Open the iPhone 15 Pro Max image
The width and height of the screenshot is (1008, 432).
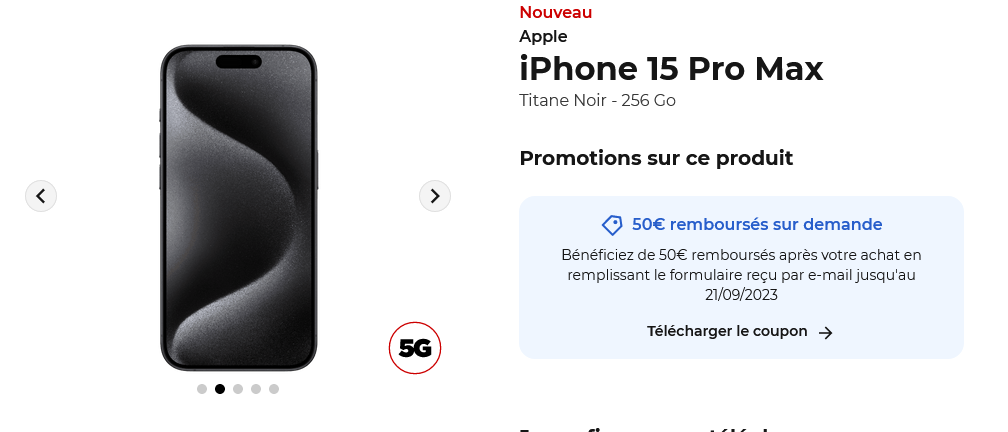tap(238, 208)
